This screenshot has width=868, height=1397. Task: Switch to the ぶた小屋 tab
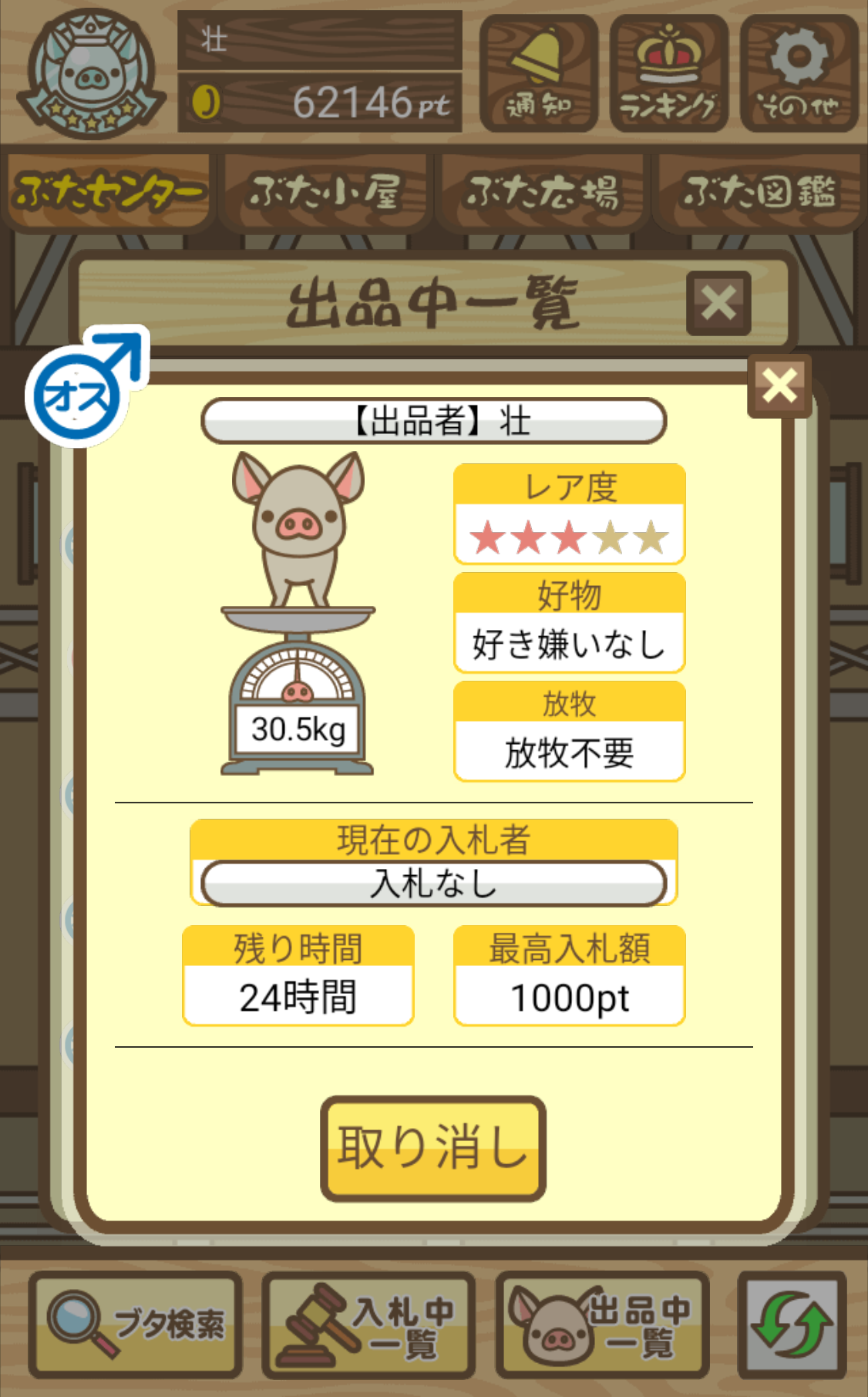click(x=325, y=192)
